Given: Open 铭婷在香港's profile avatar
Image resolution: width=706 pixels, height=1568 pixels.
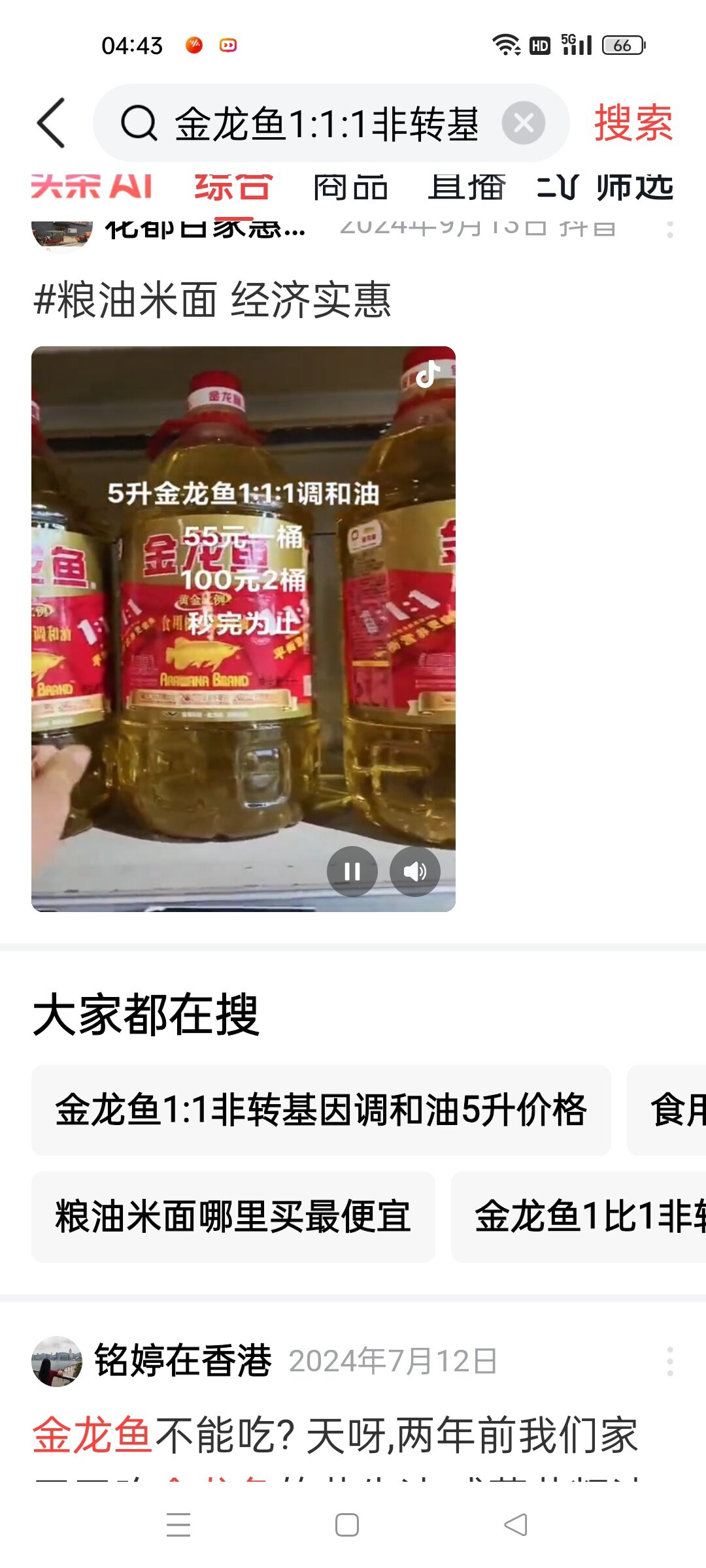Looking at the screenshot, I should tap(57, 1362).
